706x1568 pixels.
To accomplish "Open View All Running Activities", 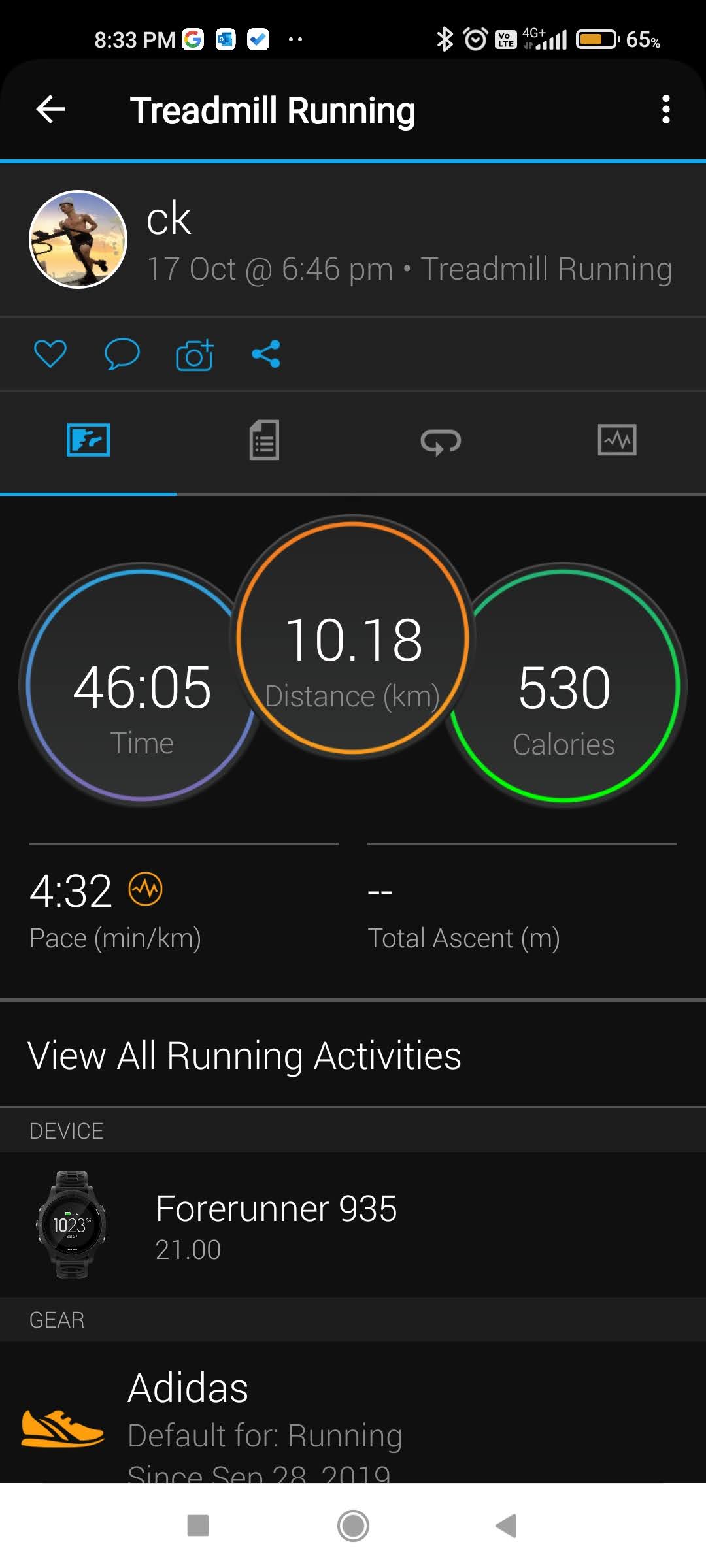I will (x=353, y=1055).
